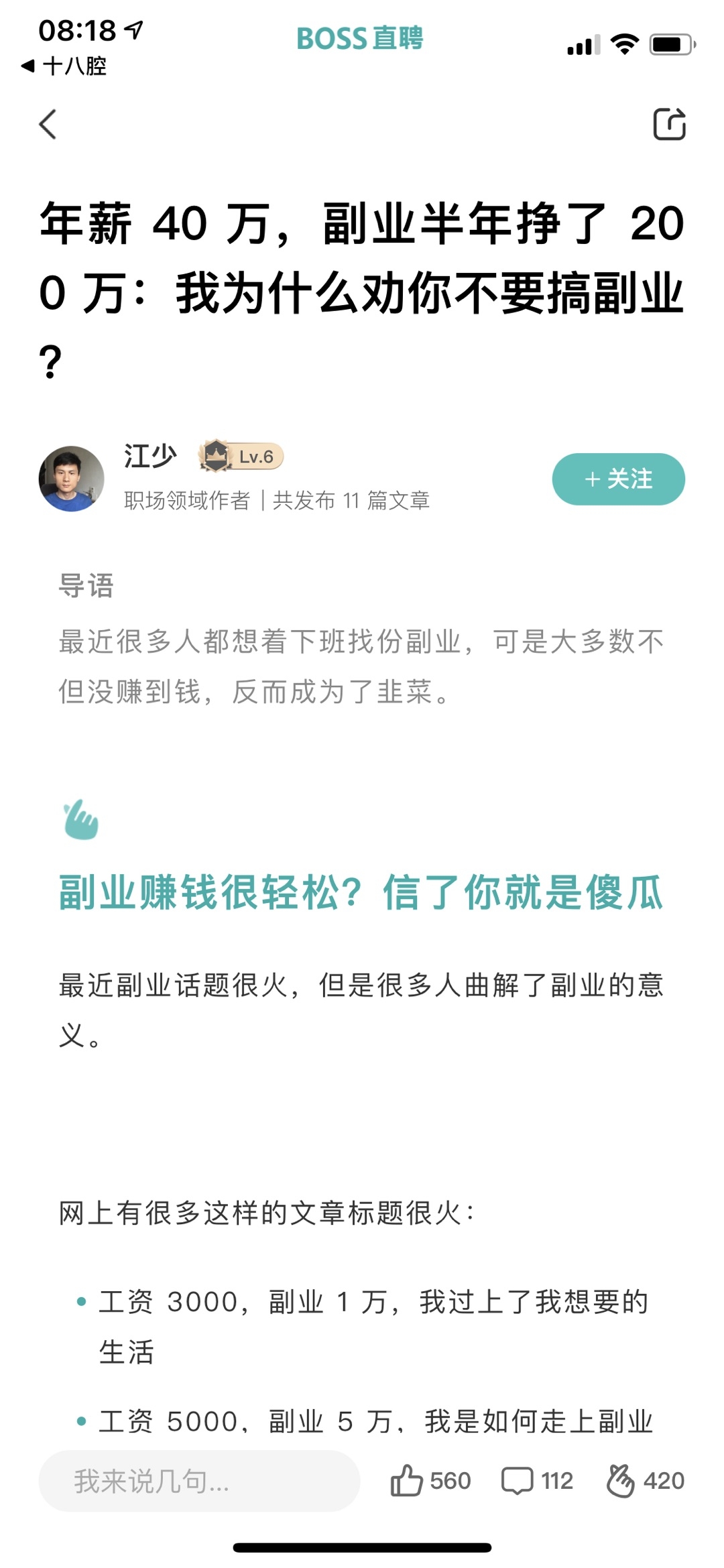Return to 十八腔 app
Image resolution: width=724 pixels, height=1568 pixels.
[65, 66]
